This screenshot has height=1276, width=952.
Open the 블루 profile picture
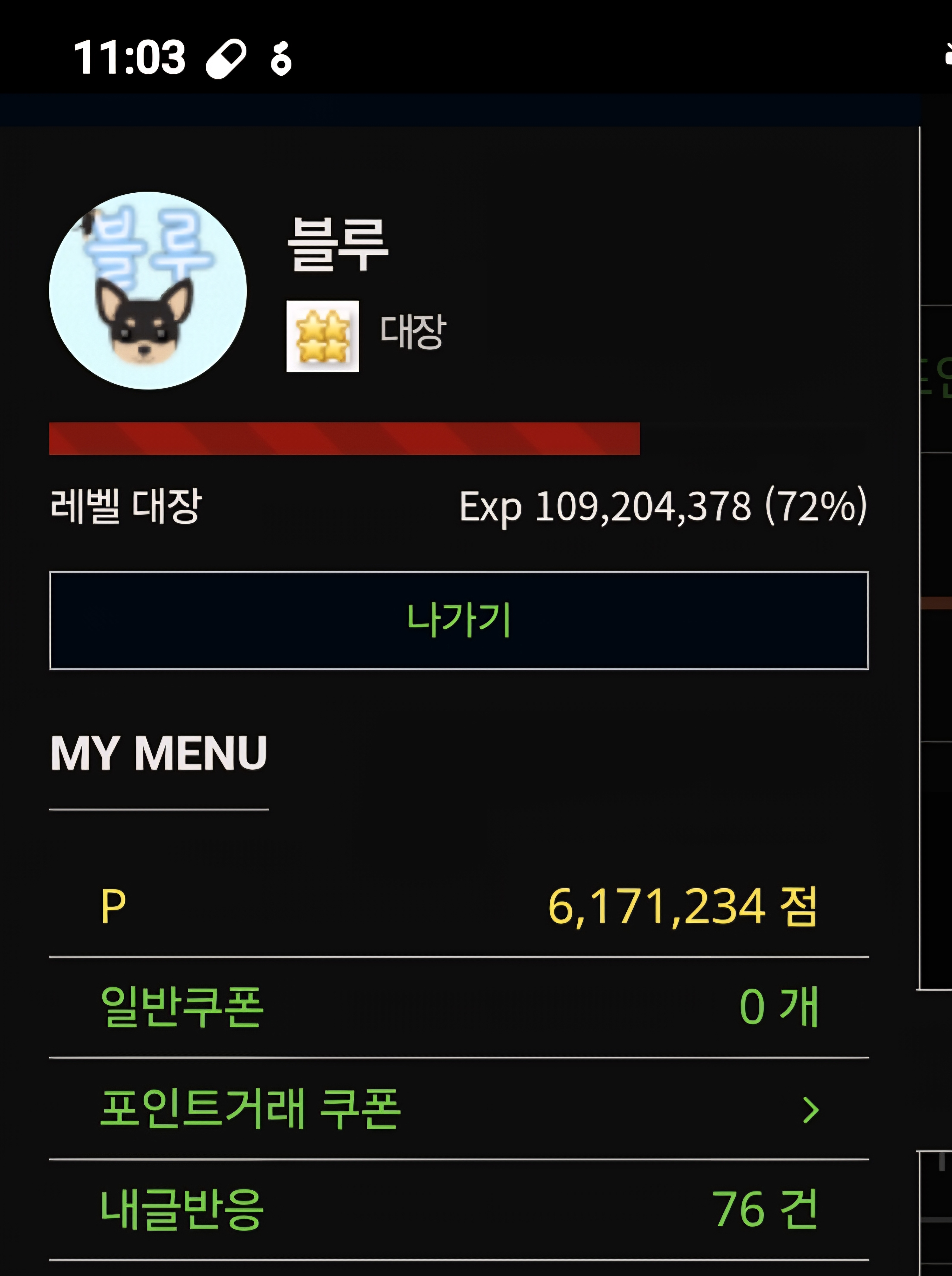coord(148,290)
